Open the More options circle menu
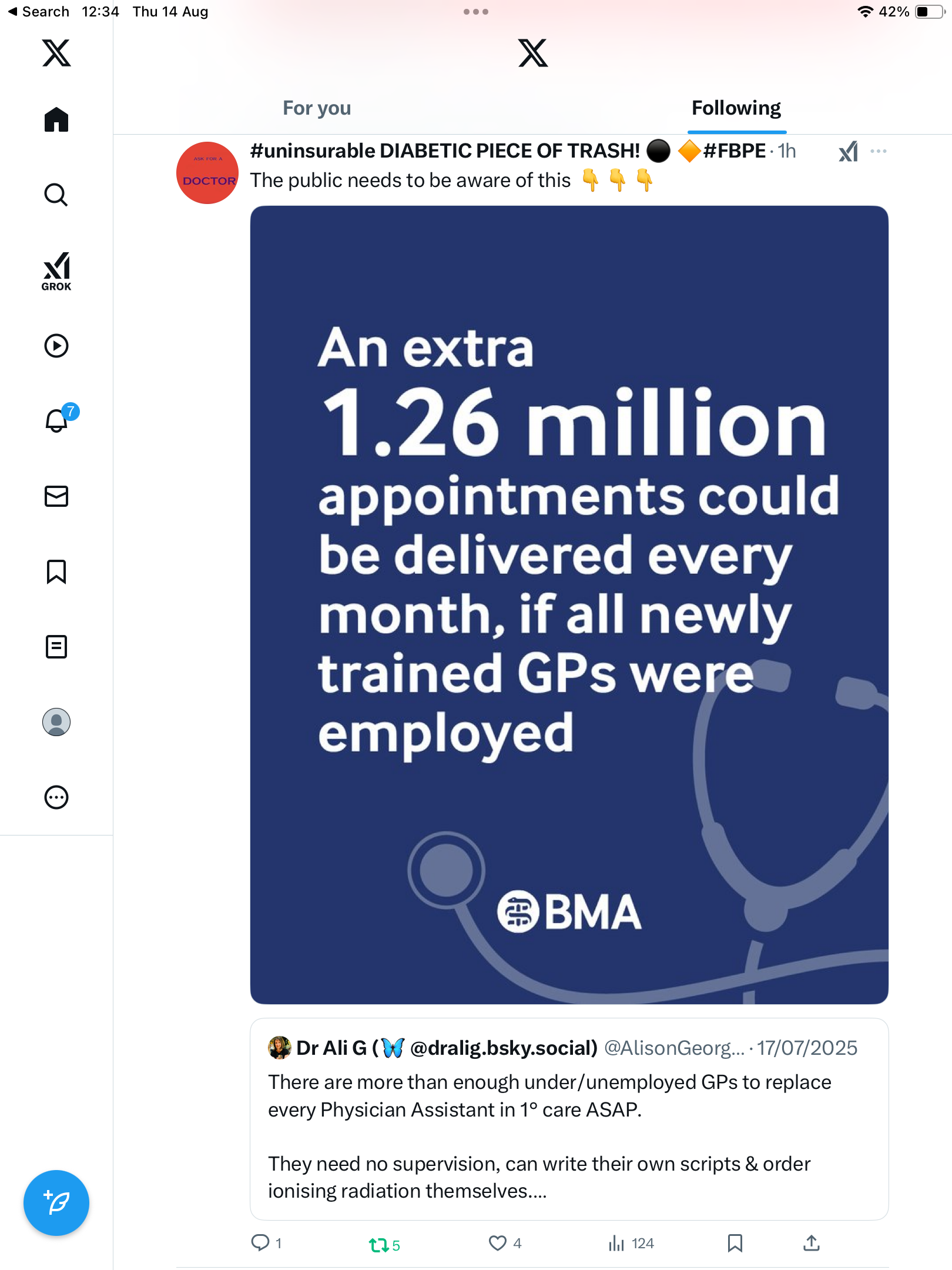Image resolution: width=952 pixels, height=1270 pixels. pyautogui.click(x=56, y=797)
